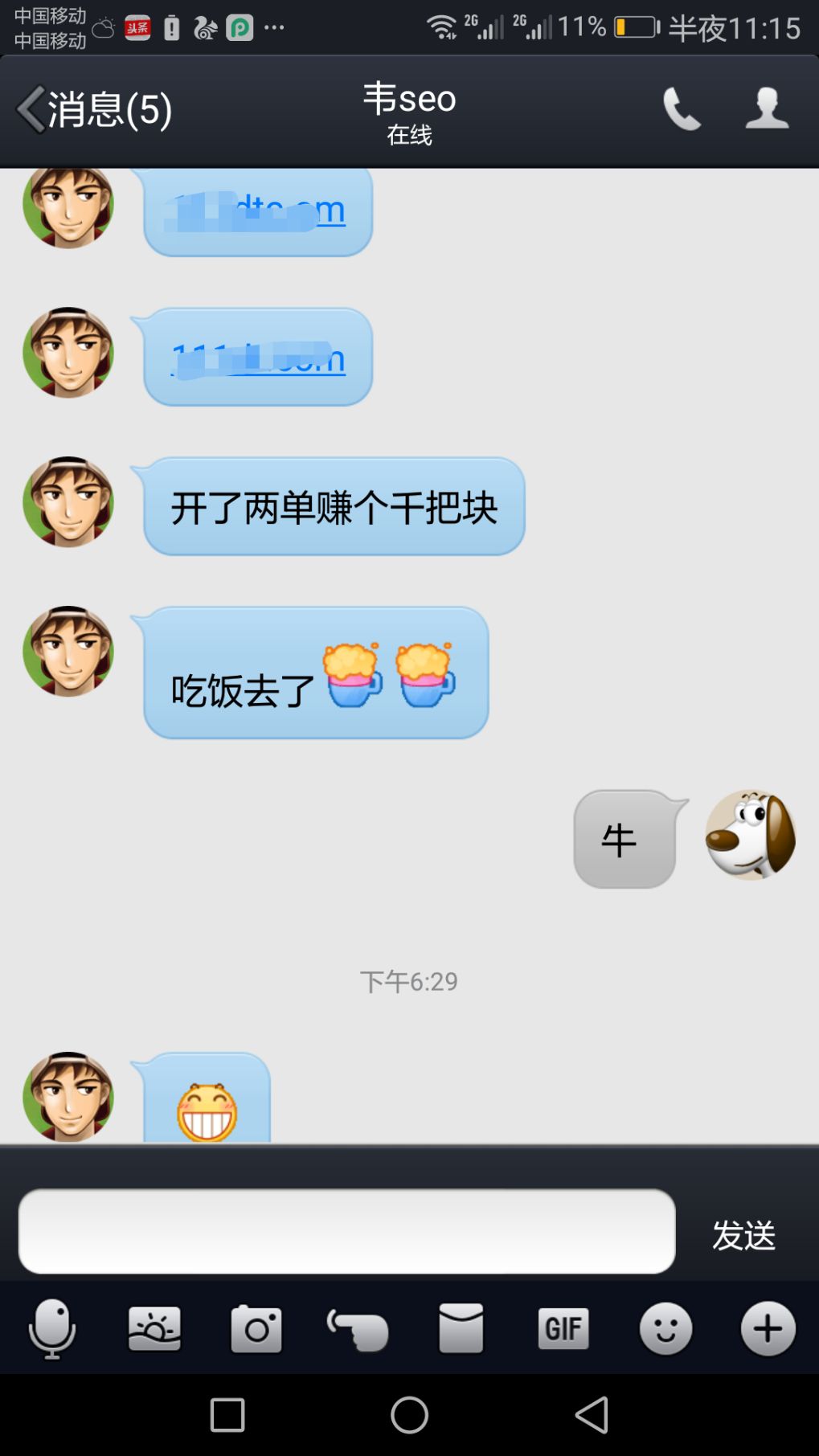This screenshot has height=1456, width=819.
Task: Open the emoji smiley panel
Action: click(665, 1329)
